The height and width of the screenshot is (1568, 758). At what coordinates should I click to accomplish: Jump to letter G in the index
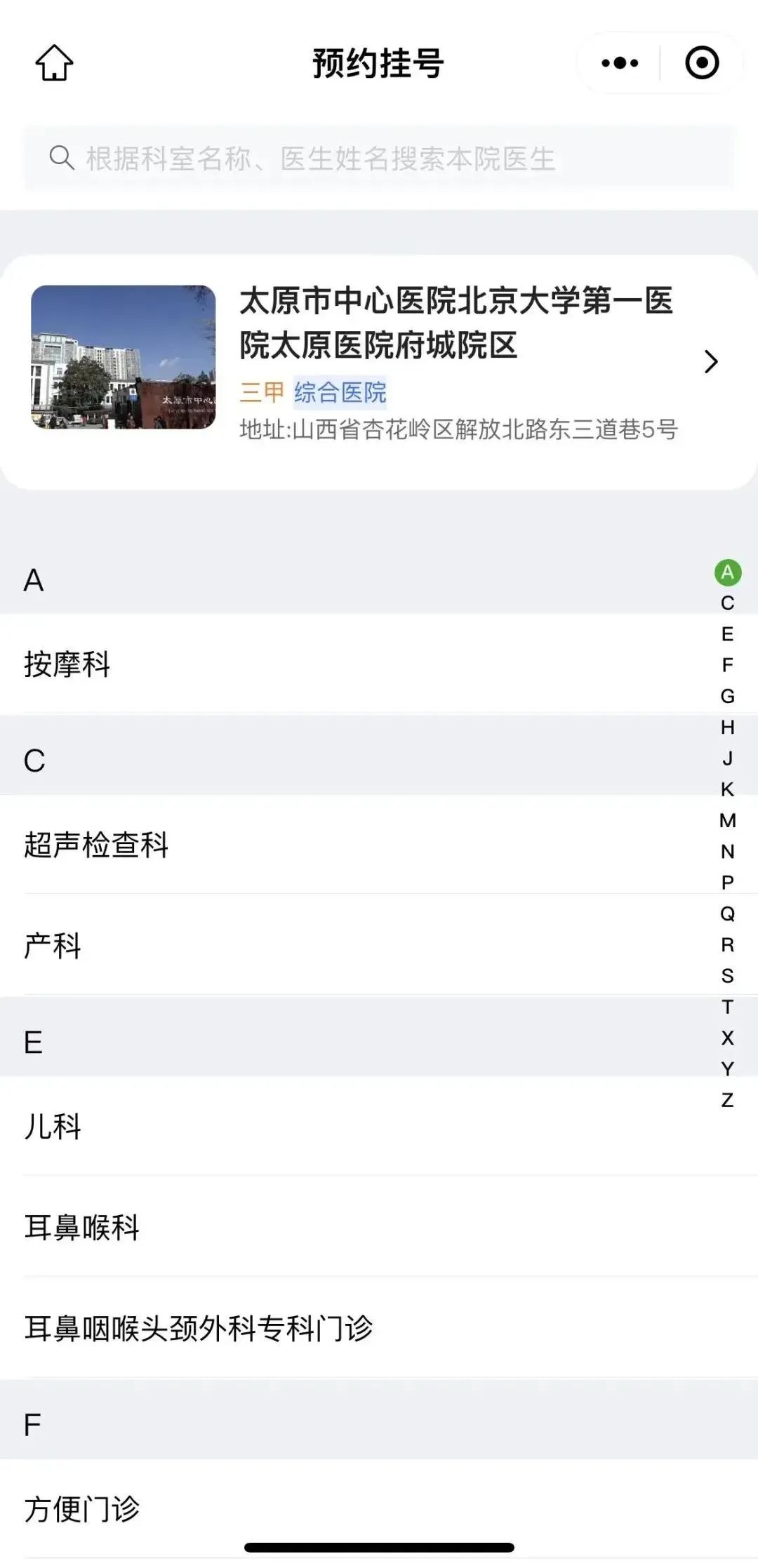point(728,696)
